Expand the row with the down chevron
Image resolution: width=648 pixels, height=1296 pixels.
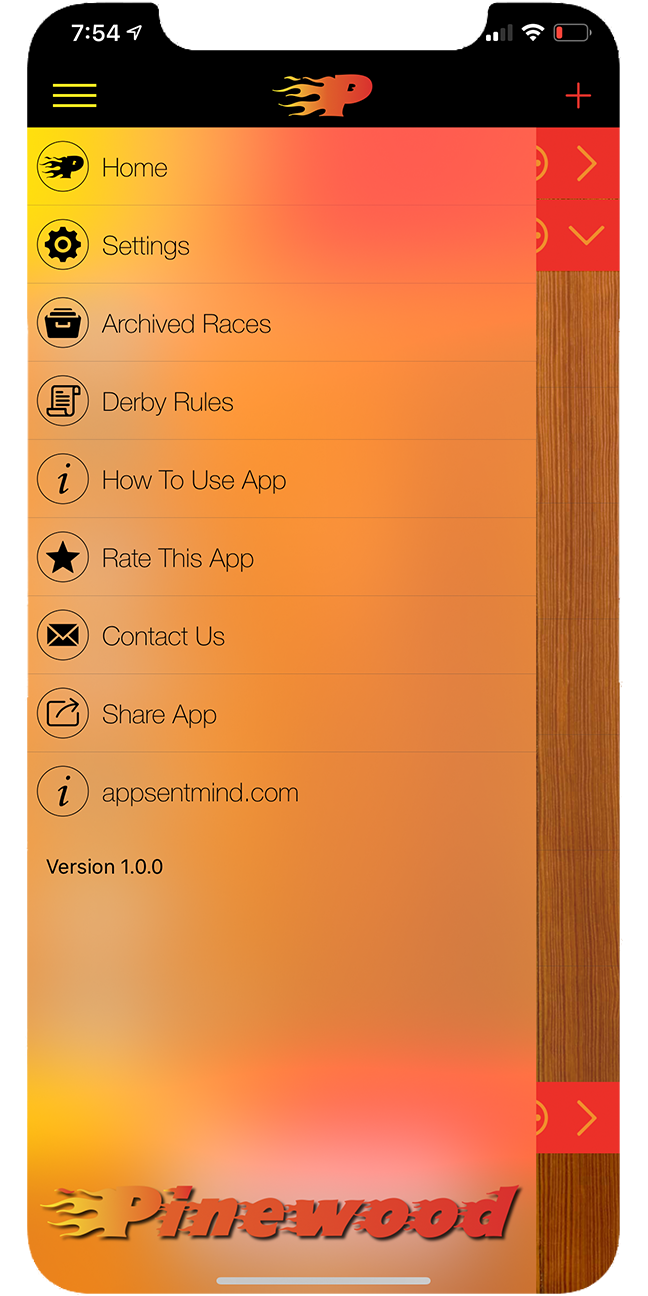[x=586, y=236]
